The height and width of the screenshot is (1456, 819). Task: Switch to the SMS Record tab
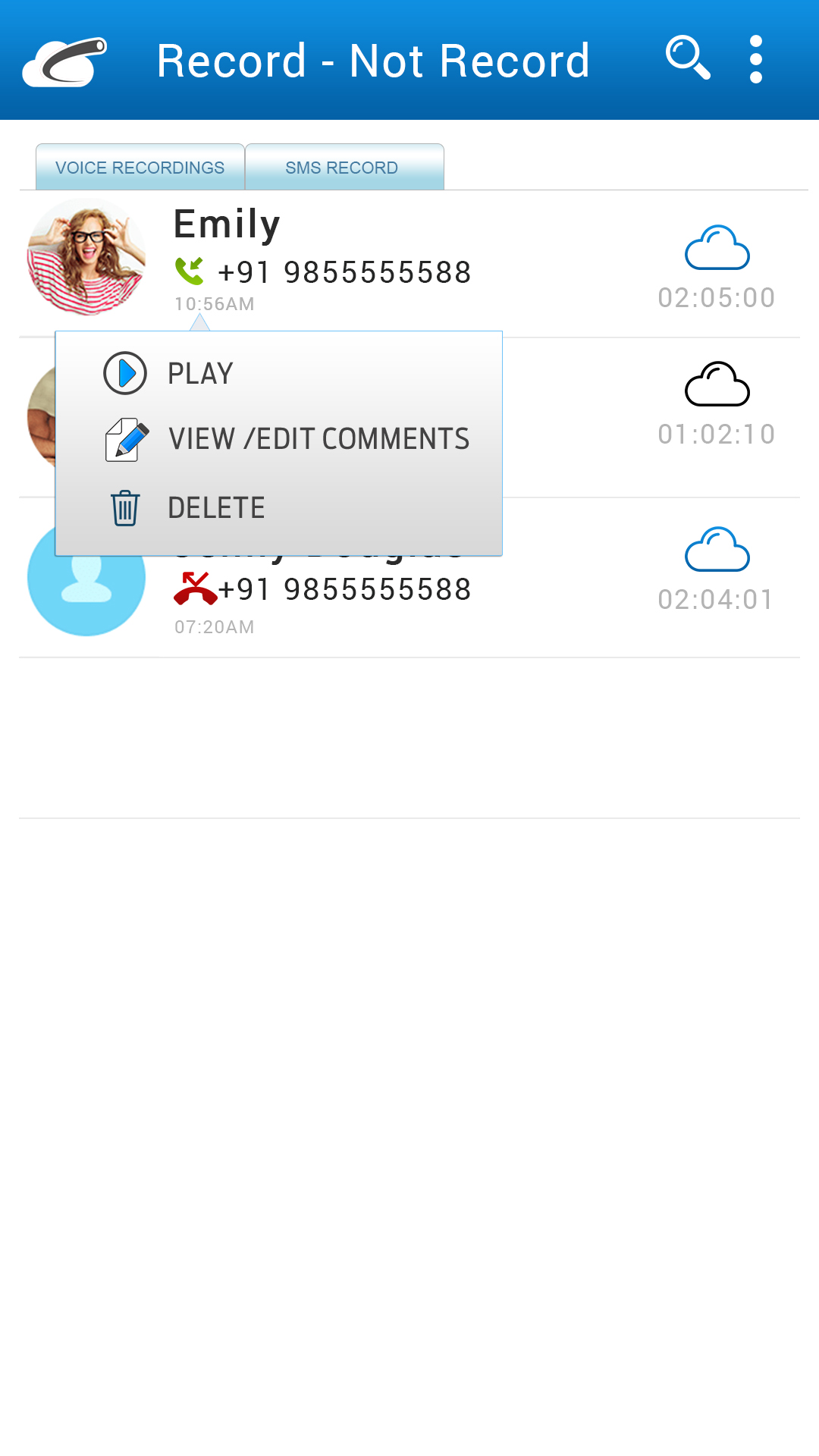tap(344, 168)
